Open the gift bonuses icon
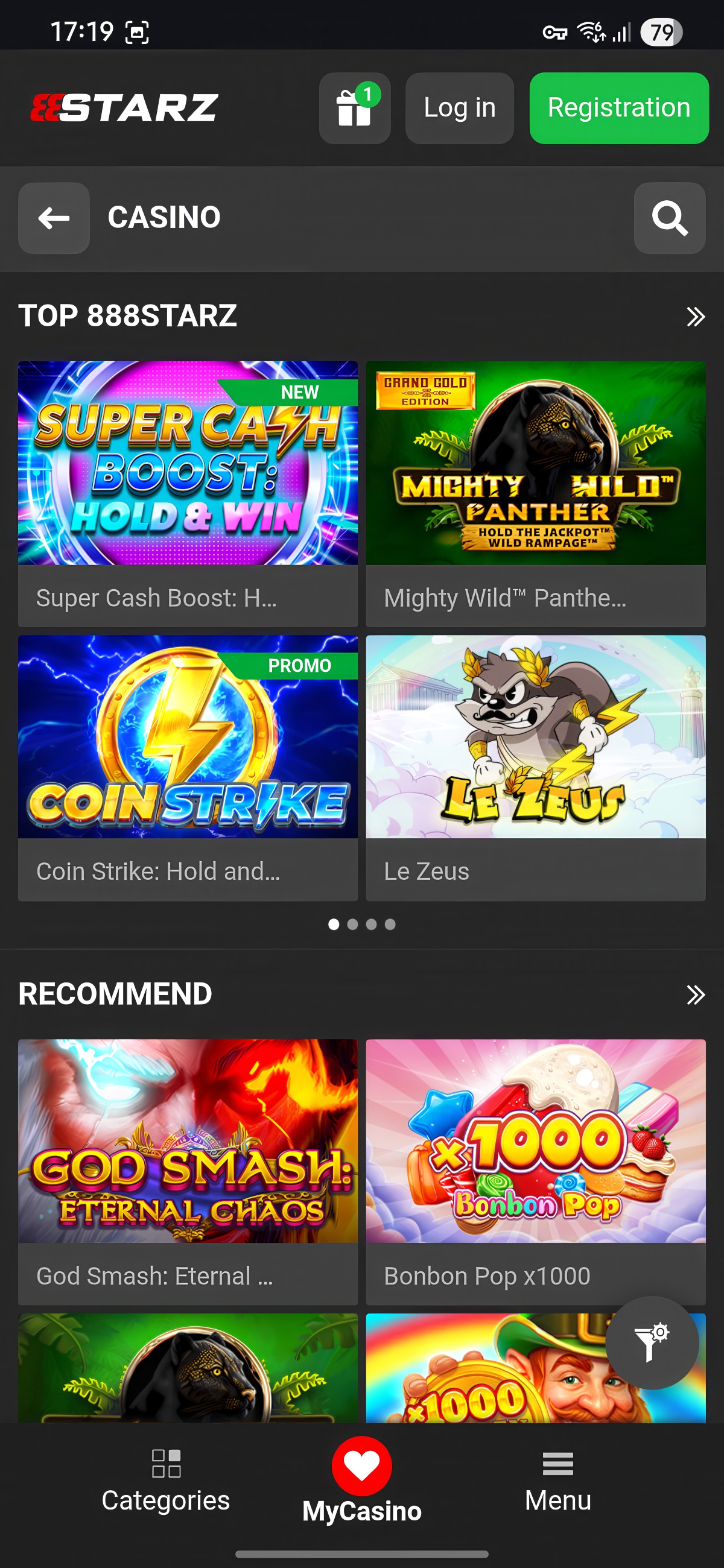Viewport: 724px width, 1568px height. [354, 108]
